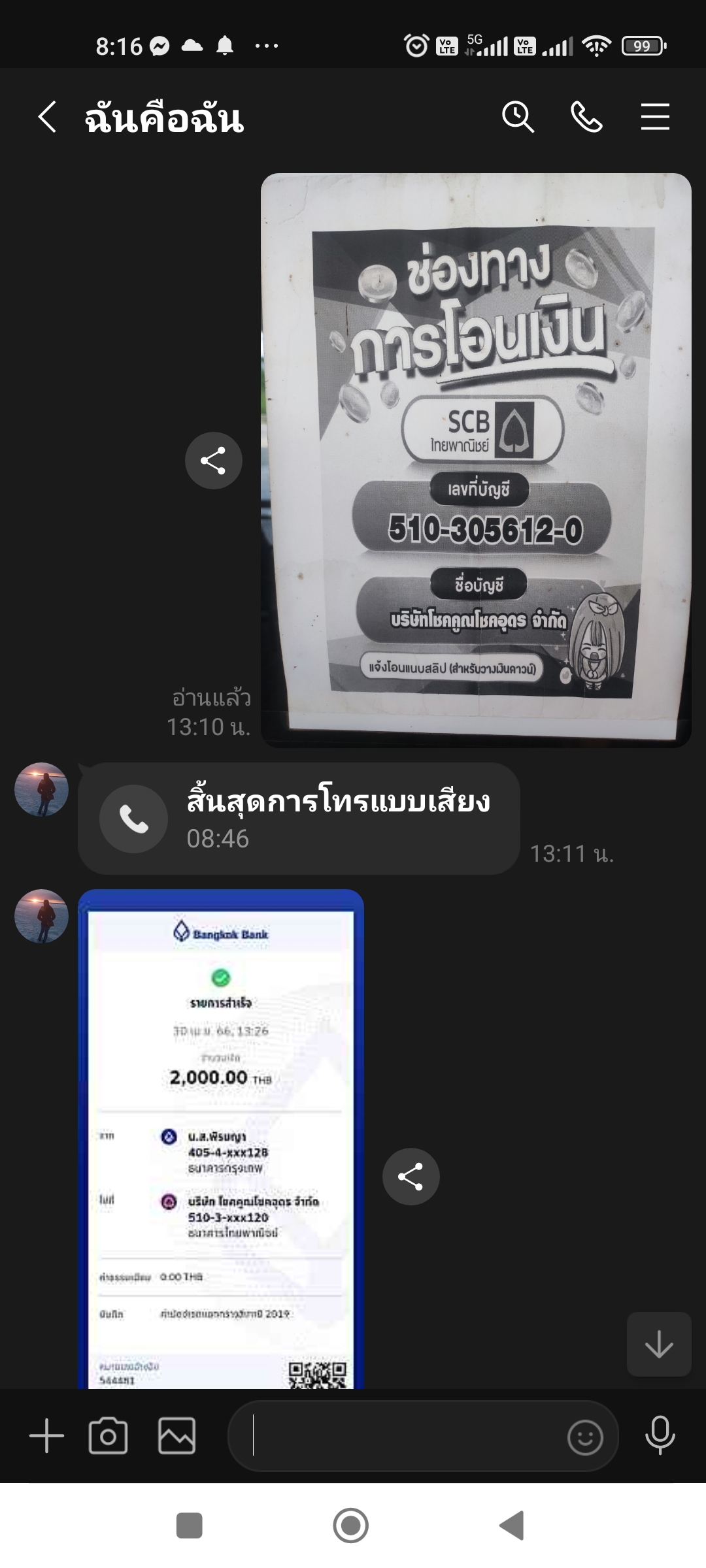Search within this chat
This screenshot has height=1568, width=706.
tap(518, 118)
